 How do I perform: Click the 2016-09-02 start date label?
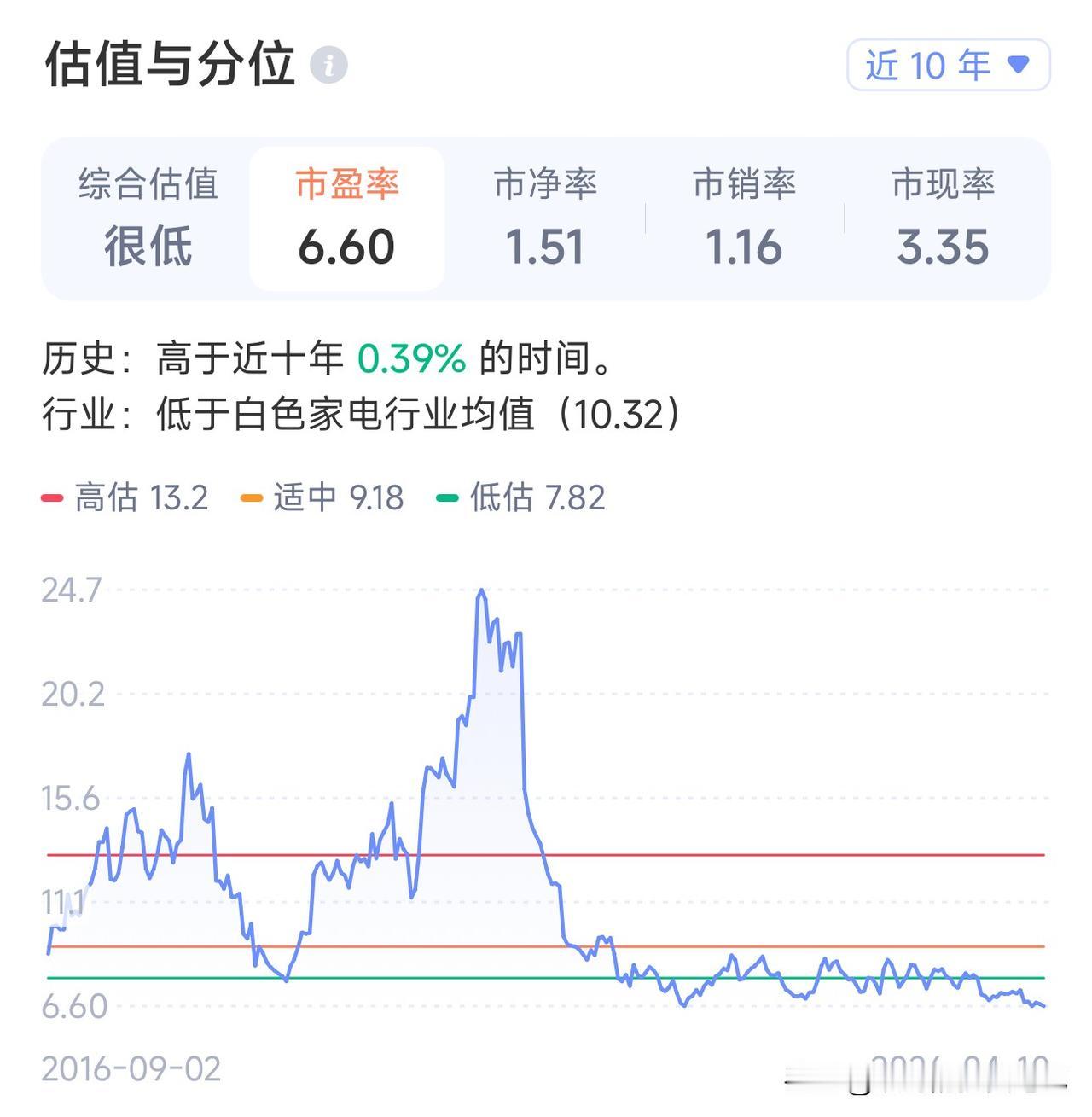(132, 1067)
